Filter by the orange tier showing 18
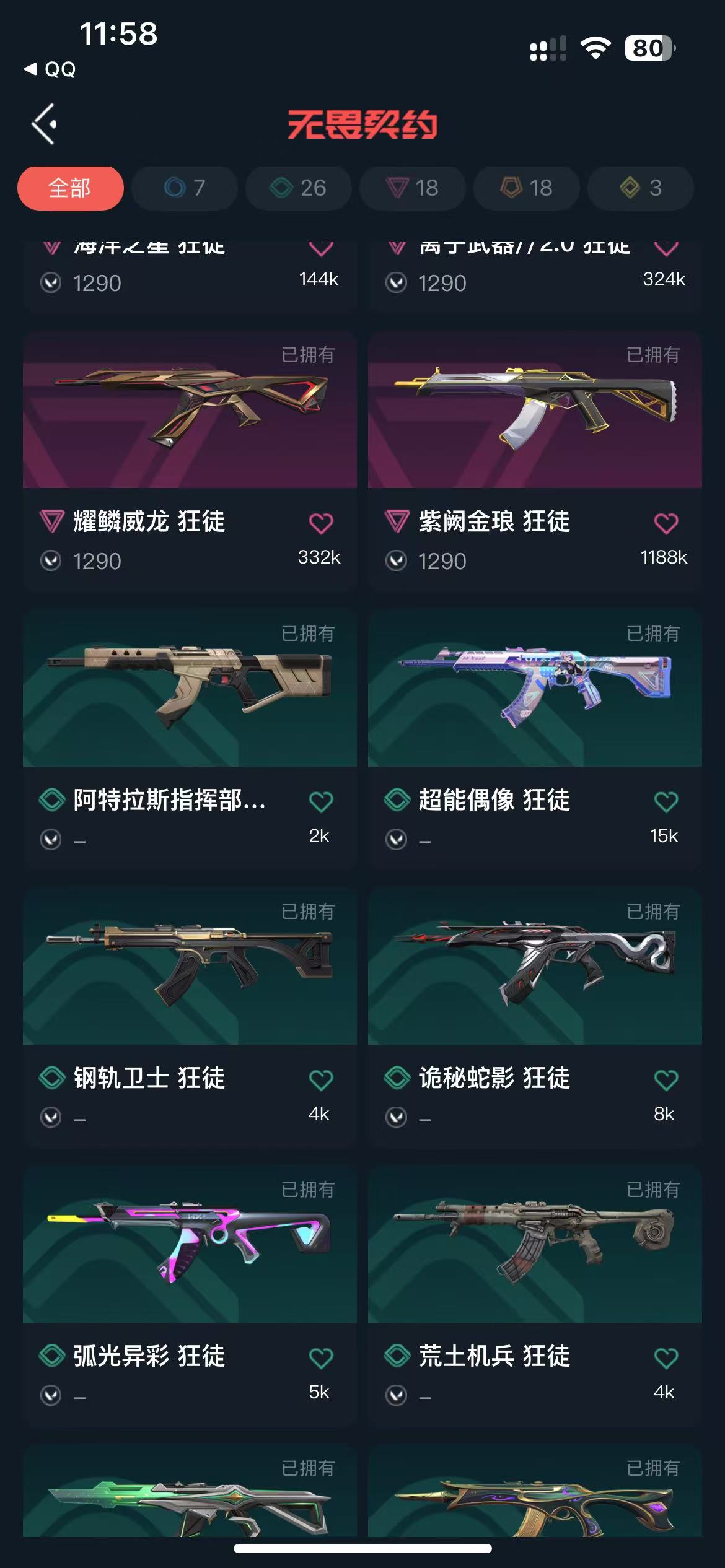Image resolution: width=725 pixels, height=1568 pixels. [527, 188]
